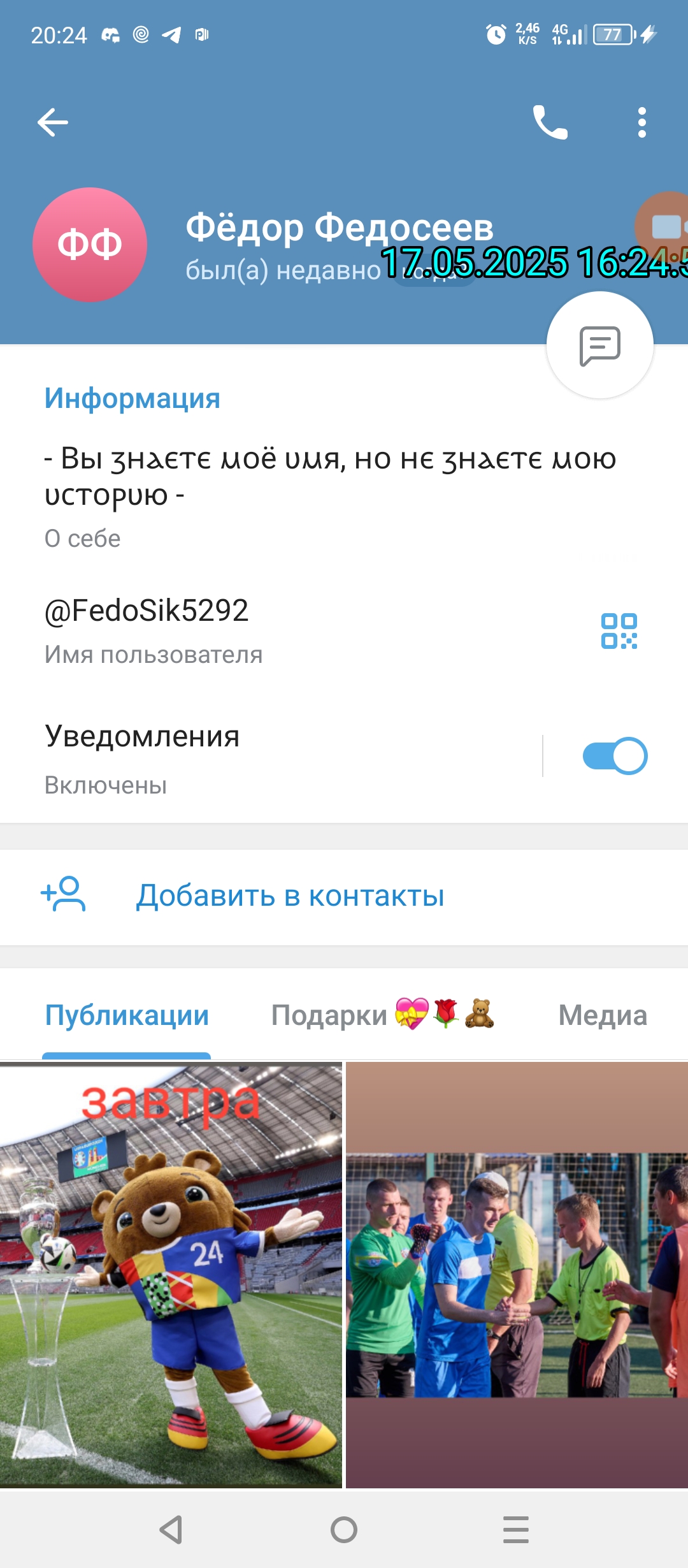Switch to the Подарки tab
The image size is (688, 1568).
(382, 1015)
